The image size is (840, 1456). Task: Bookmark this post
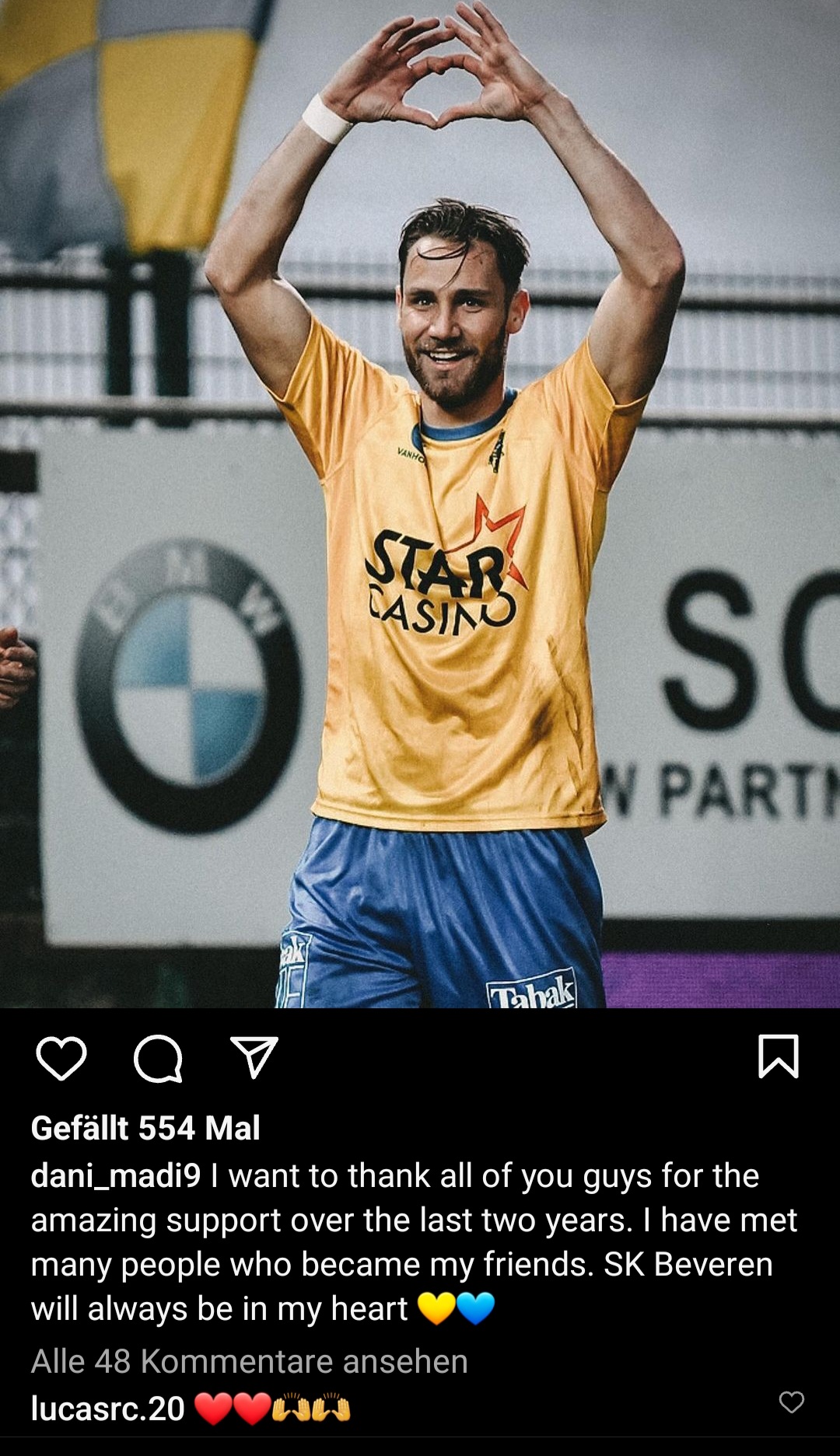(x=778, y=1056)
